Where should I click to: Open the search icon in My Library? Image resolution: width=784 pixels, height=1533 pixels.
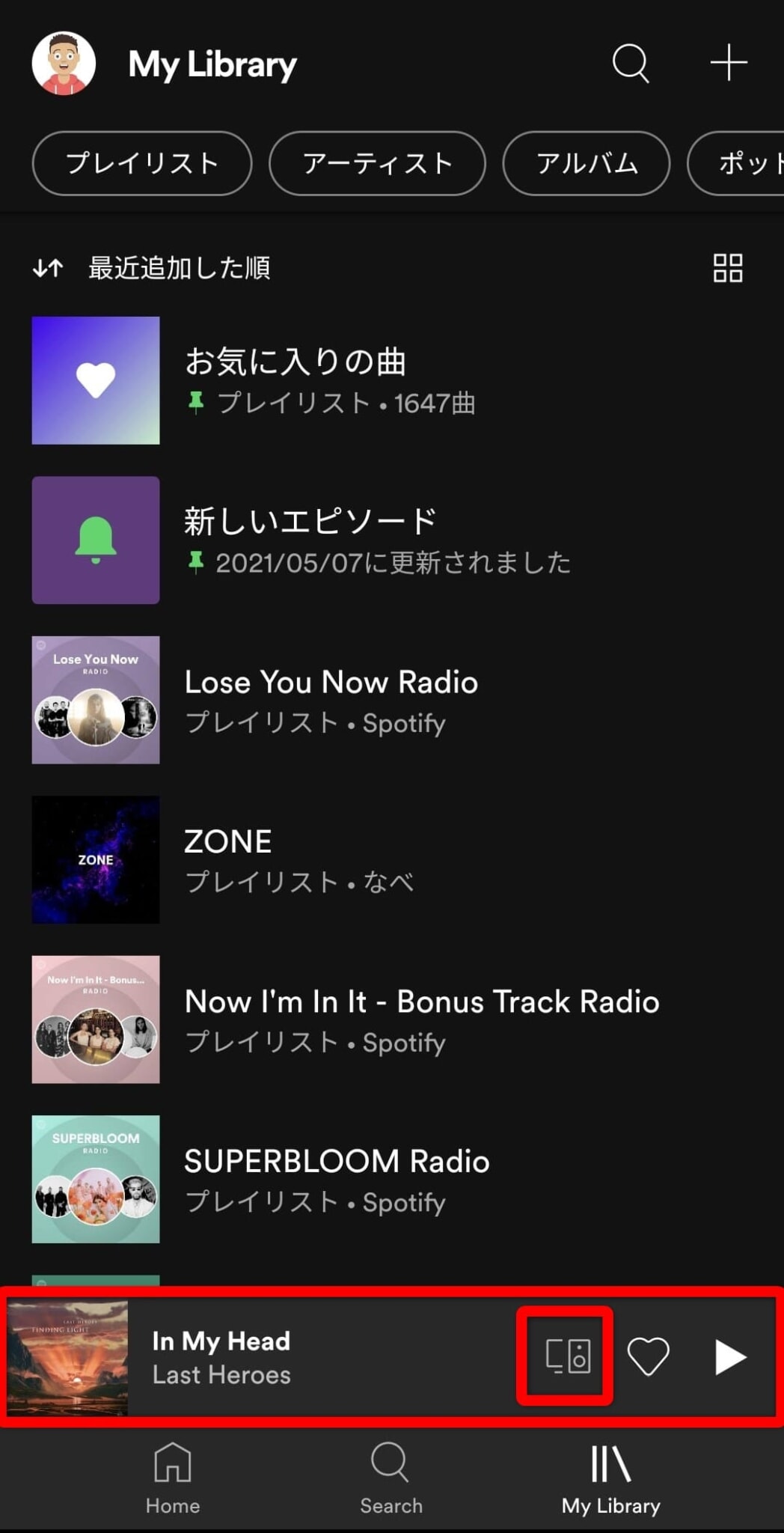[x=631, y=64]
